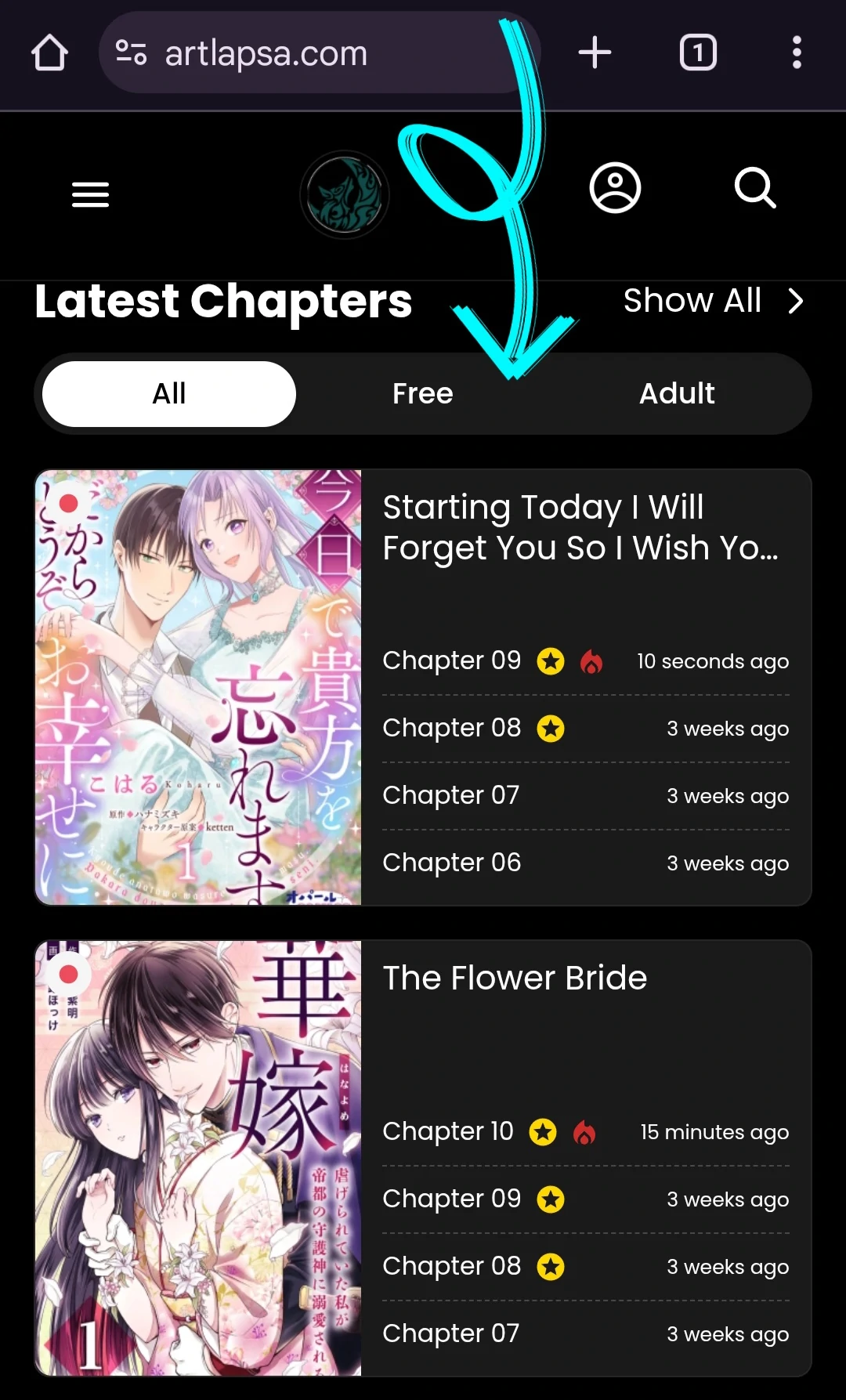The image size is (846, 1400).
Task: Open The Flower Bride cover image
Action: 198,1158
